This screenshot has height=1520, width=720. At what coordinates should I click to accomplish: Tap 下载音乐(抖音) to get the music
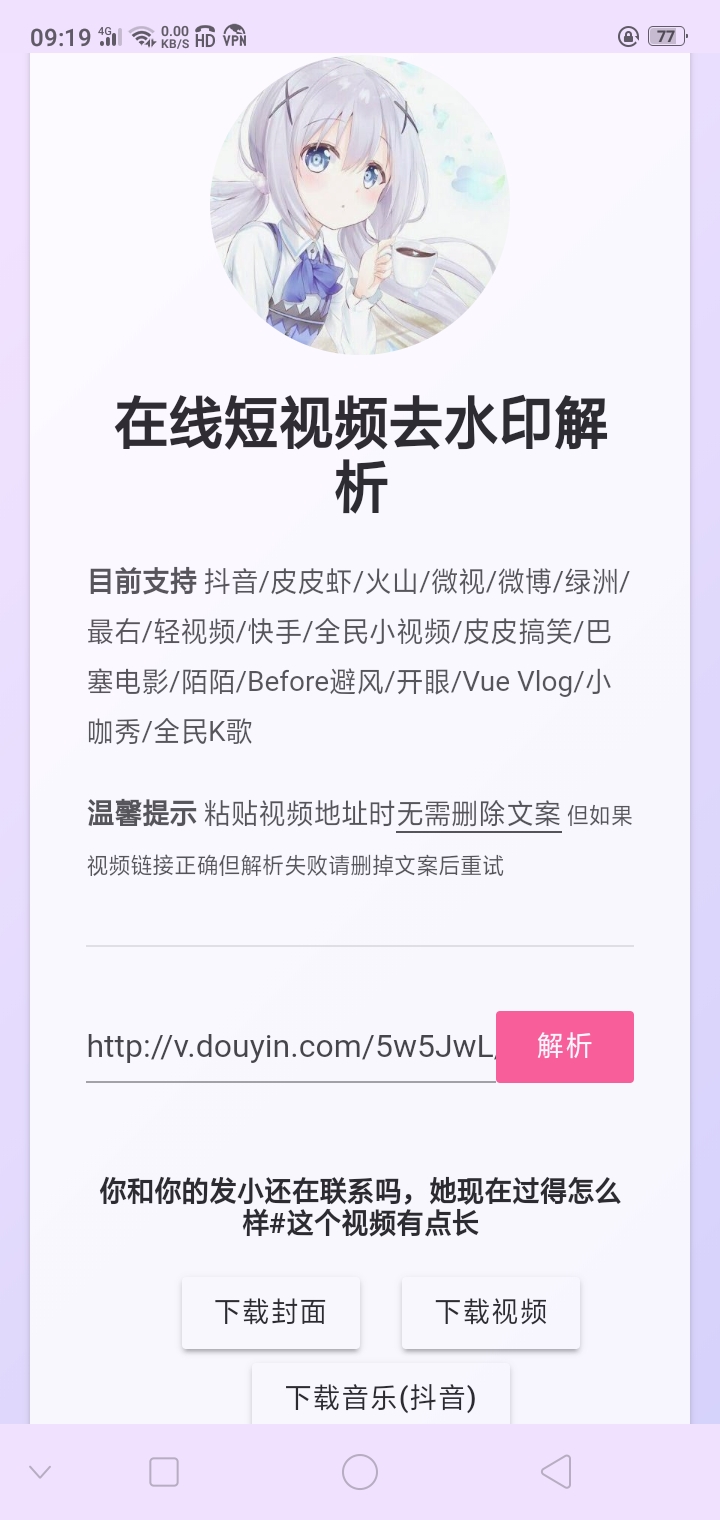click(381, 1396)
